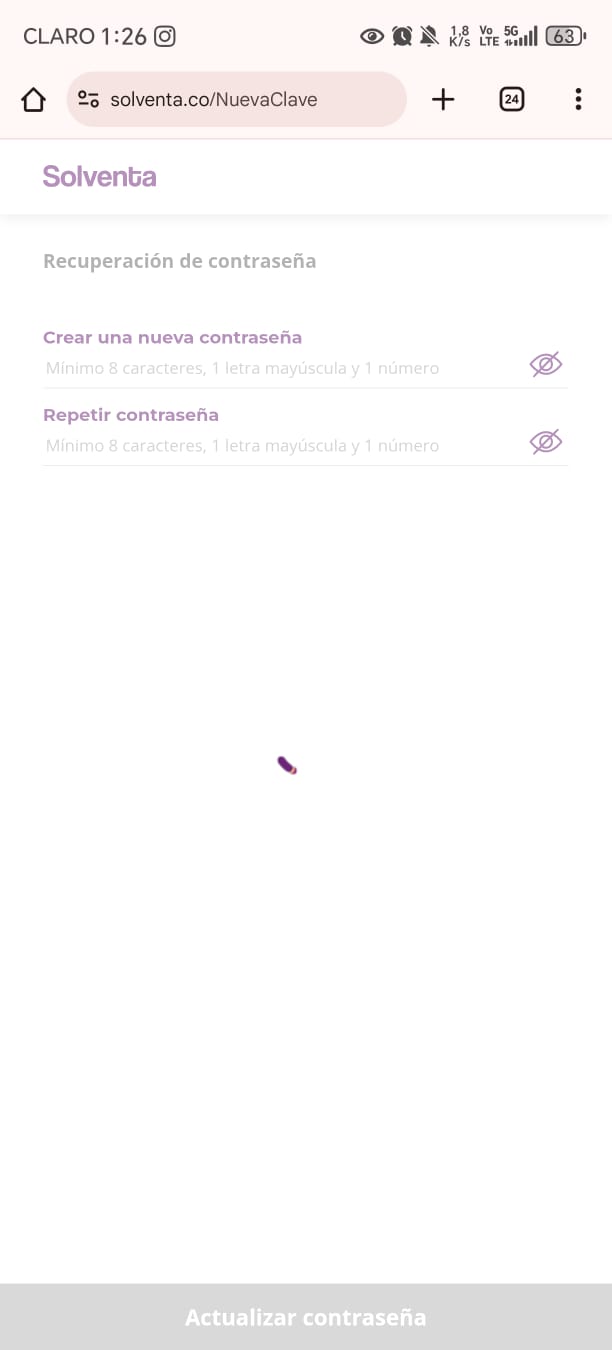The width and height of the screenshot is (612, 1350).
Task: Open the tab switcher showing 24 tabs
Action: pyautogui.click(x=511, y=99)
